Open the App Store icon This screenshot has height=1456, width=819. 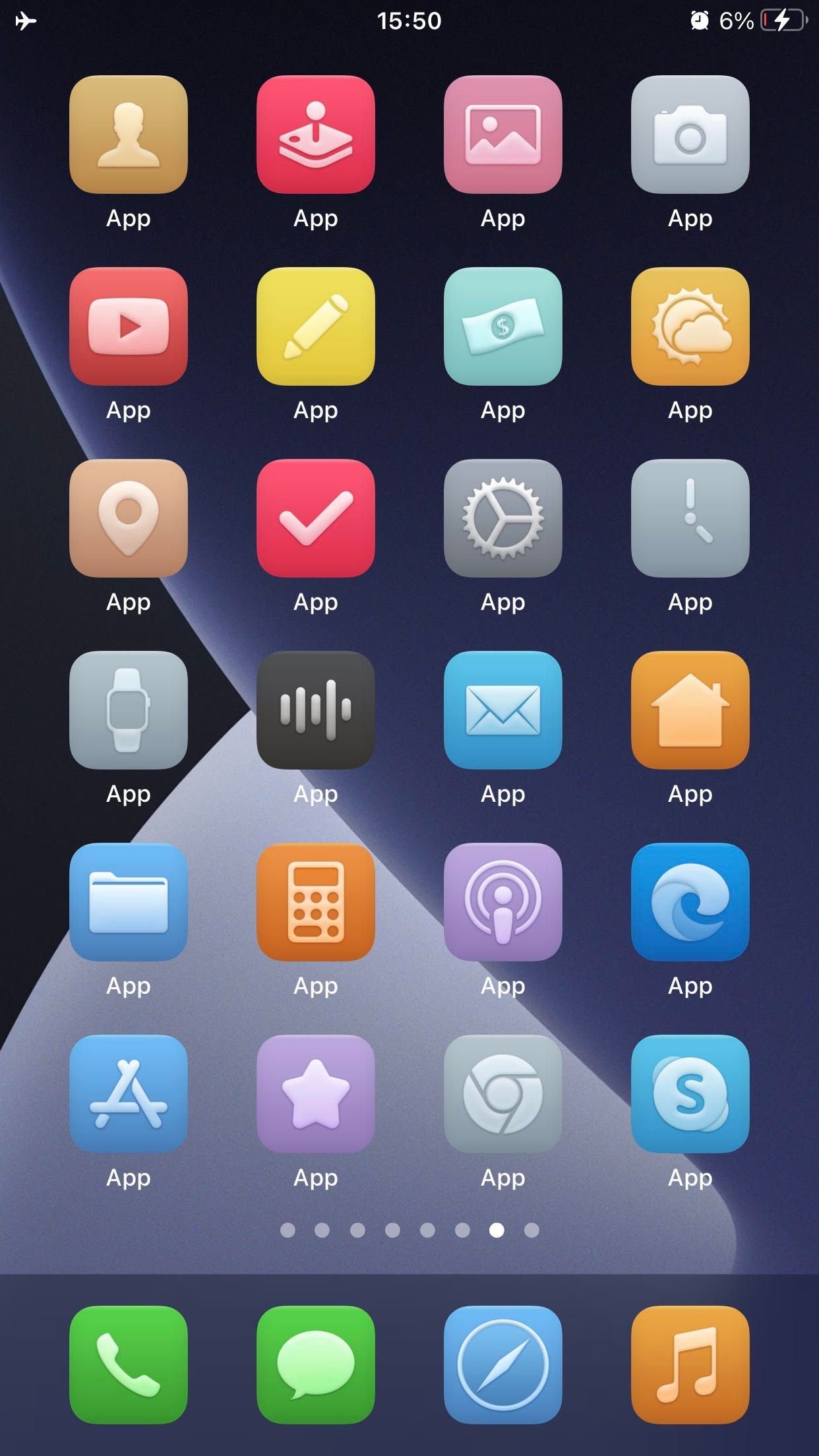pyautogui.click(x=129, y=1094)
